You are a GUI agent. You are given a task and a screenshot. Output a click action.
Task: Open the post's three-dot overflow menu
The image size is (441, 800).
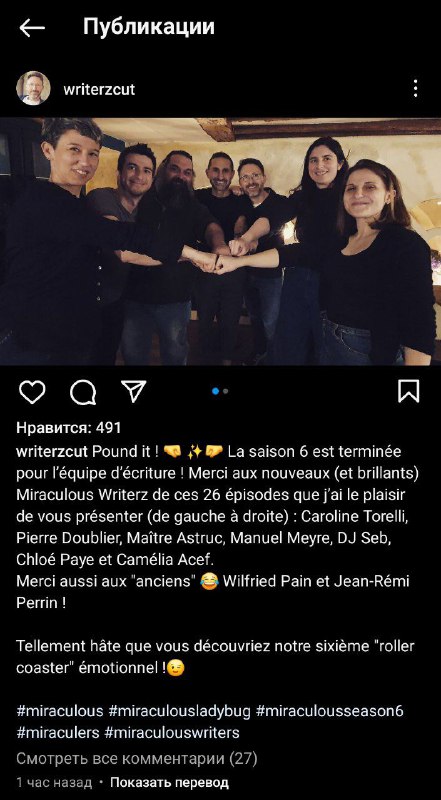pos(415,88)
